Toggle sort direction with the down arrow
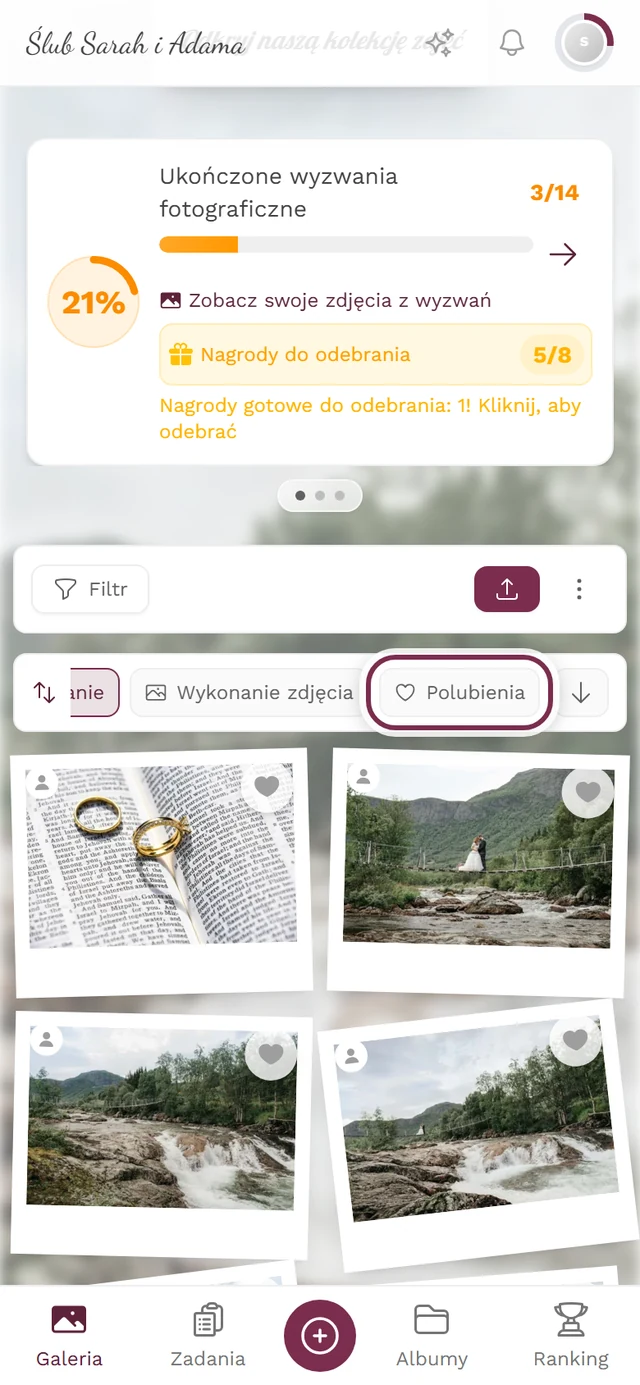Image resolution: width=640 pixels, height=1385 pixels. click(581, 692)
